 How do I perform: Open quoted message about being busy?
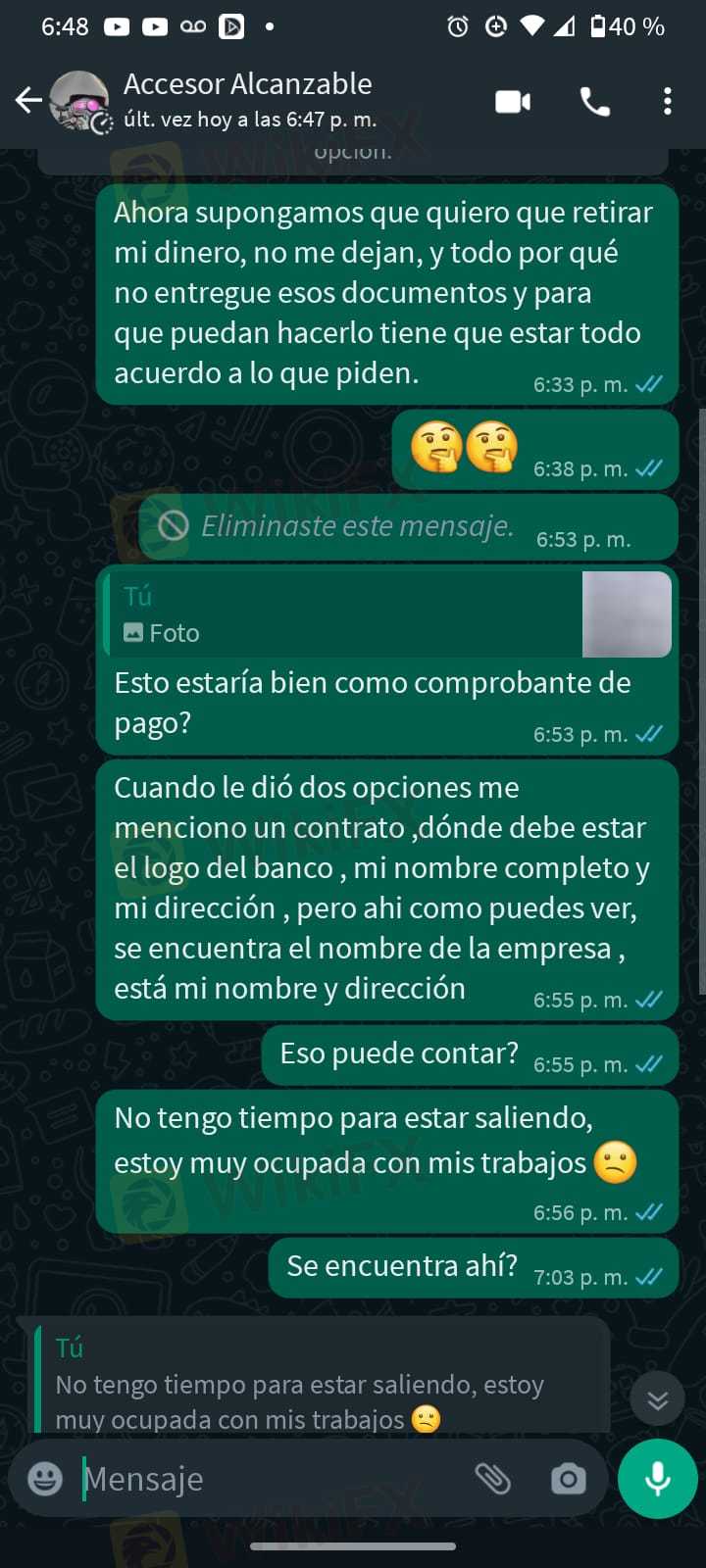coord(314,1384)
